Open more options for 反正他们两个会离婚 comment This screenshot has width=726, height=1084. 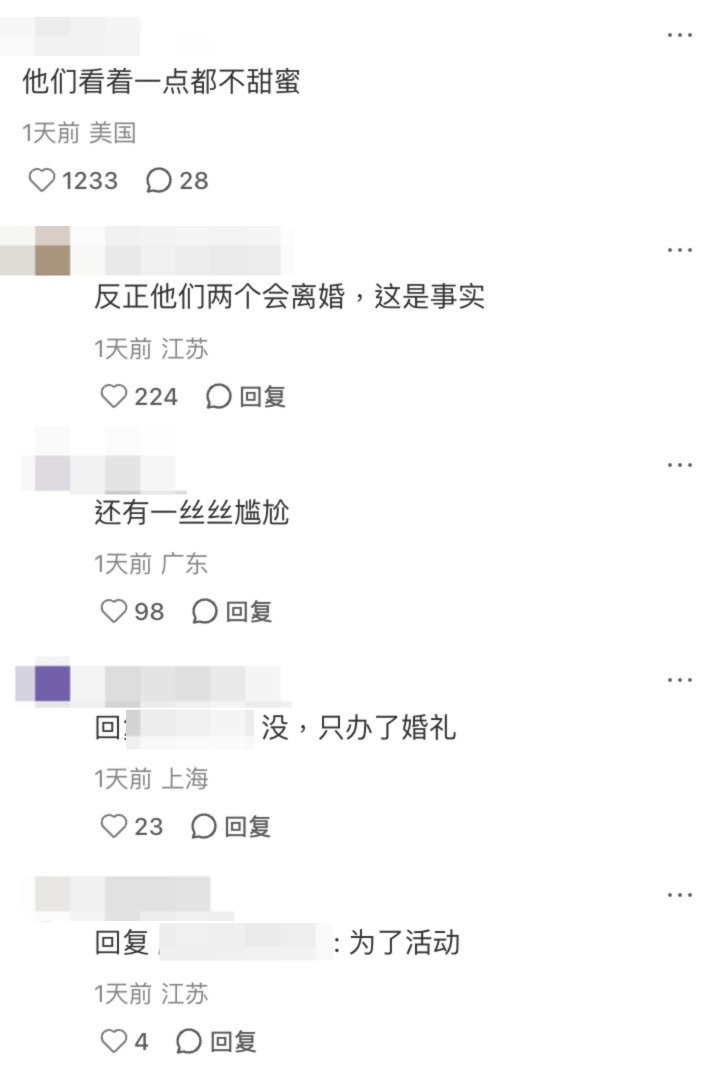pos(680,250)
